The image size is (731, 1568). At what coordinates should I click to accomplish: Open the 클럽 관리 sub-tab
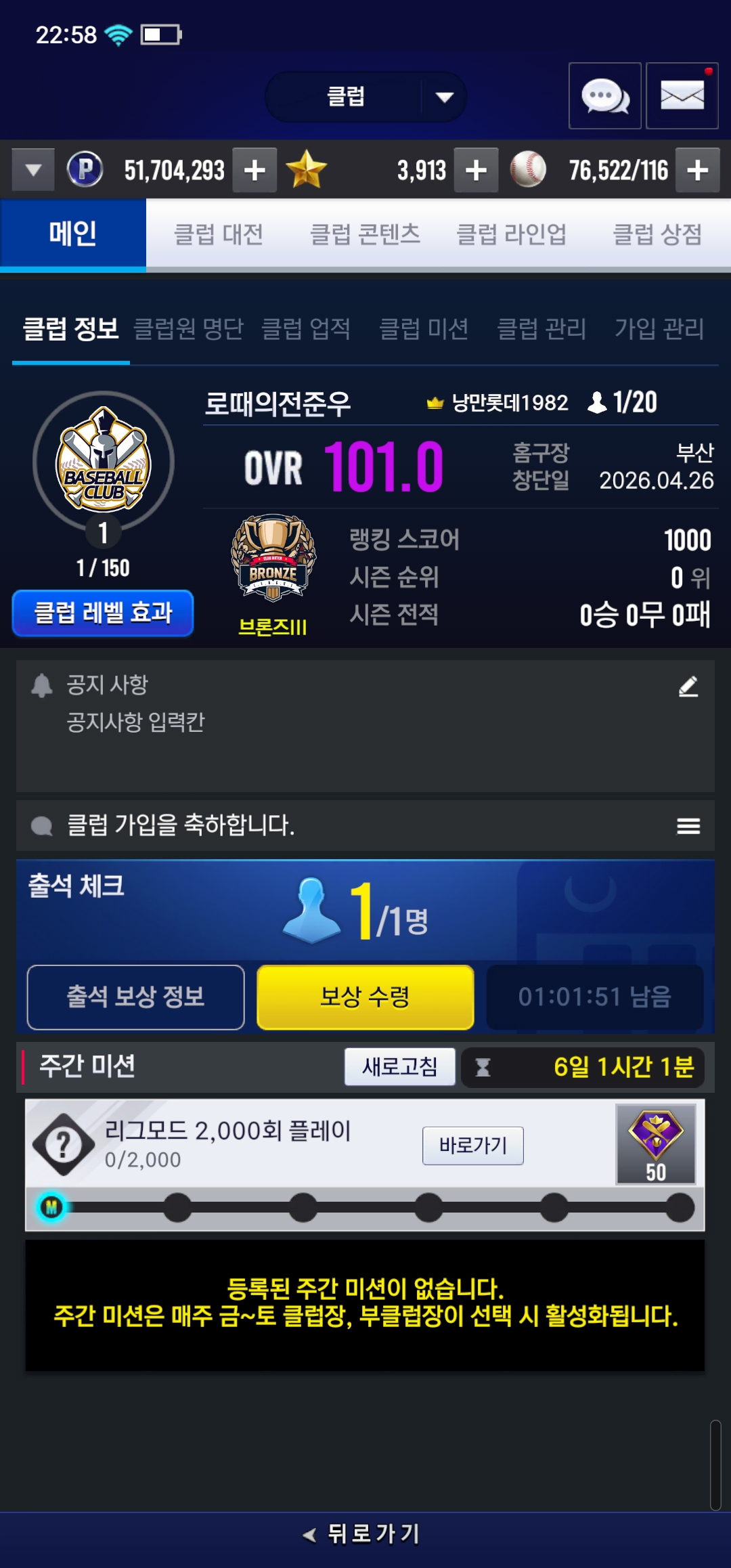pyautogui.click(x=541, y=329)
